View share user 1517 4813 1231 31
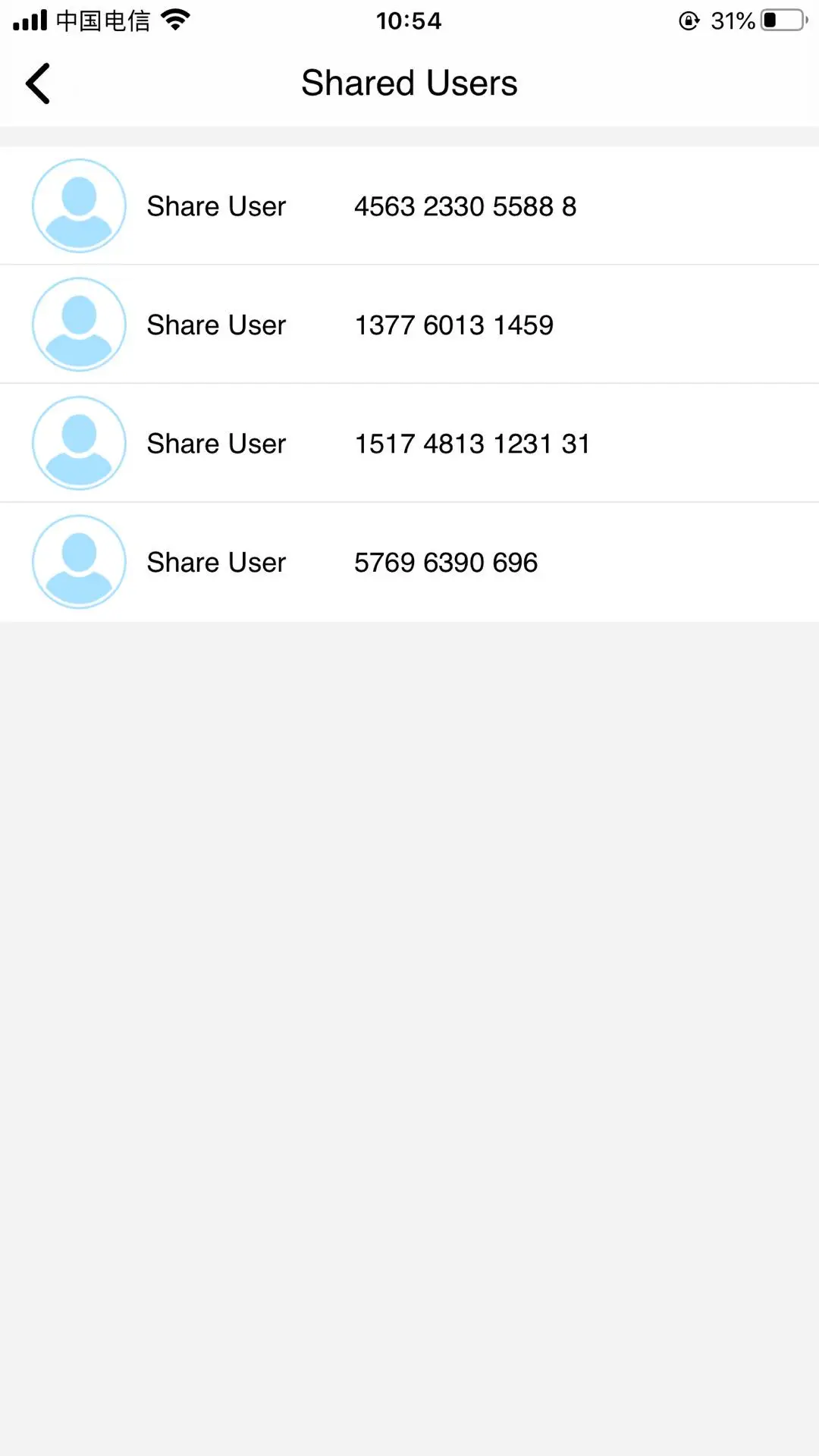The image size is (819, 1456). point(409,444)
